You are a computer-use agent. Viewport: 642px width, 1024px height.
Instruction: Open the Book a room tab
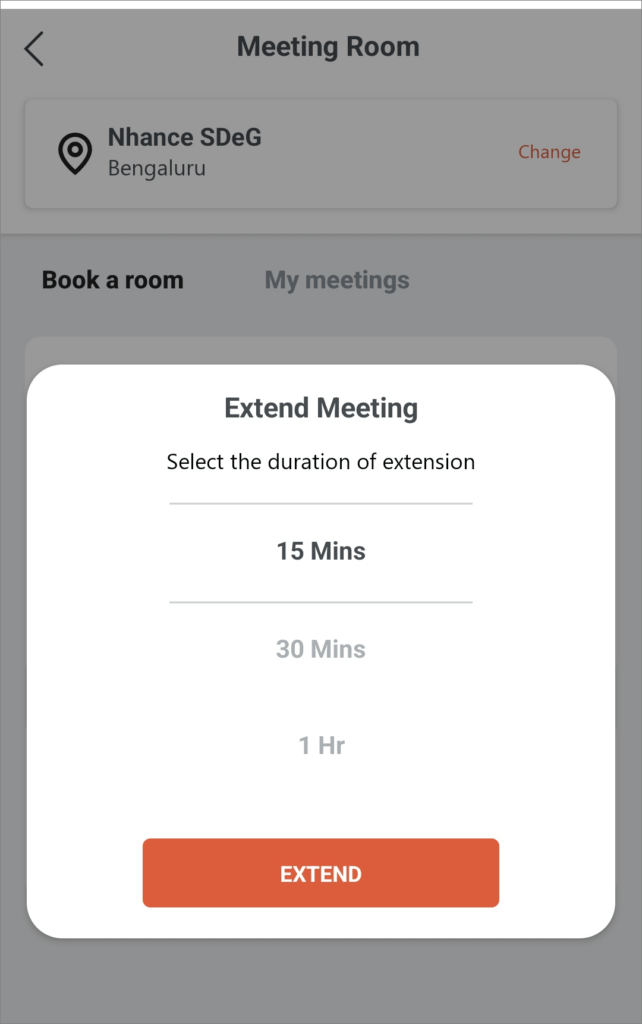click(113, 280)
